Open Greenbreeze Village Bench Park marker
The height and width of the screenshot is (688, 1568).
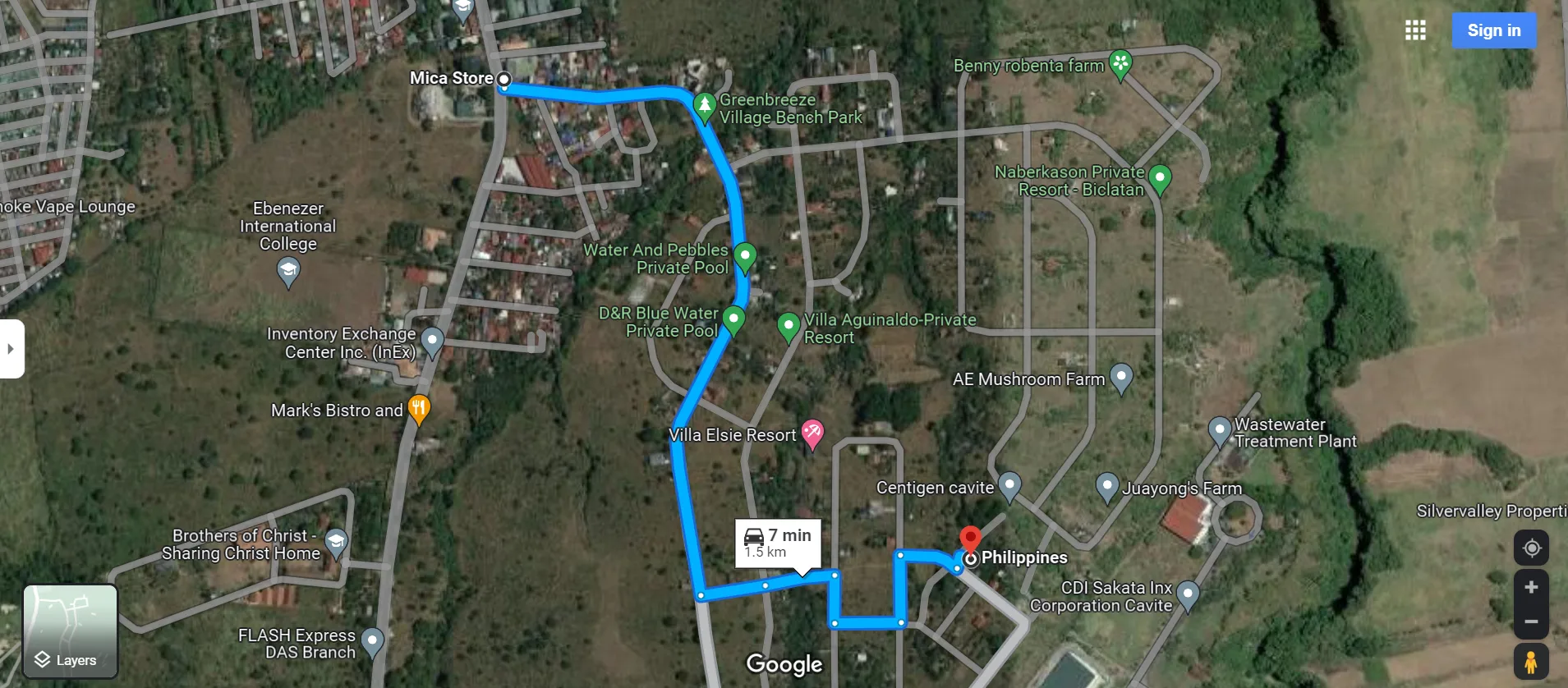point(704,106)
